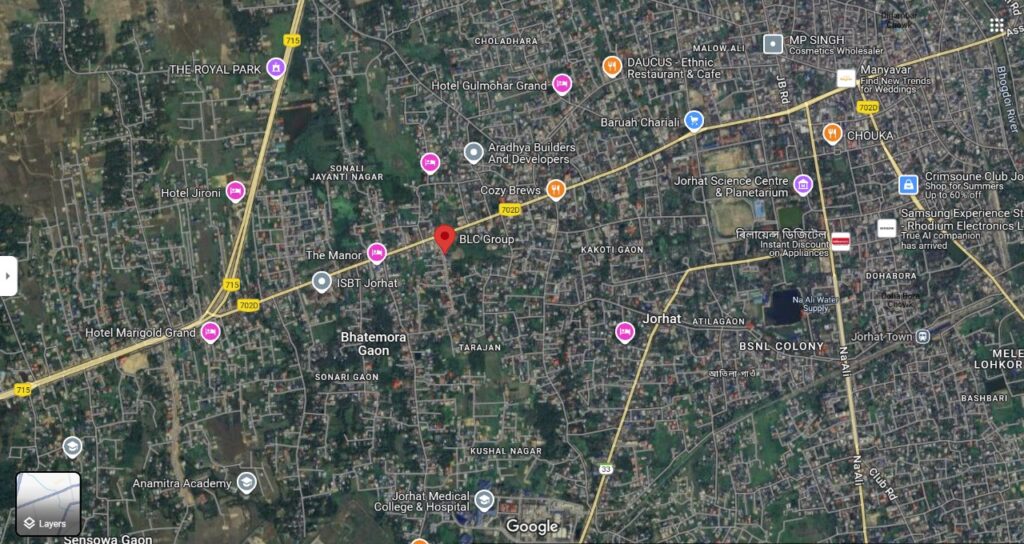Select The Manor hotel marker
The width and height of the screenshot is (1024, 544).
pos(376,254)
